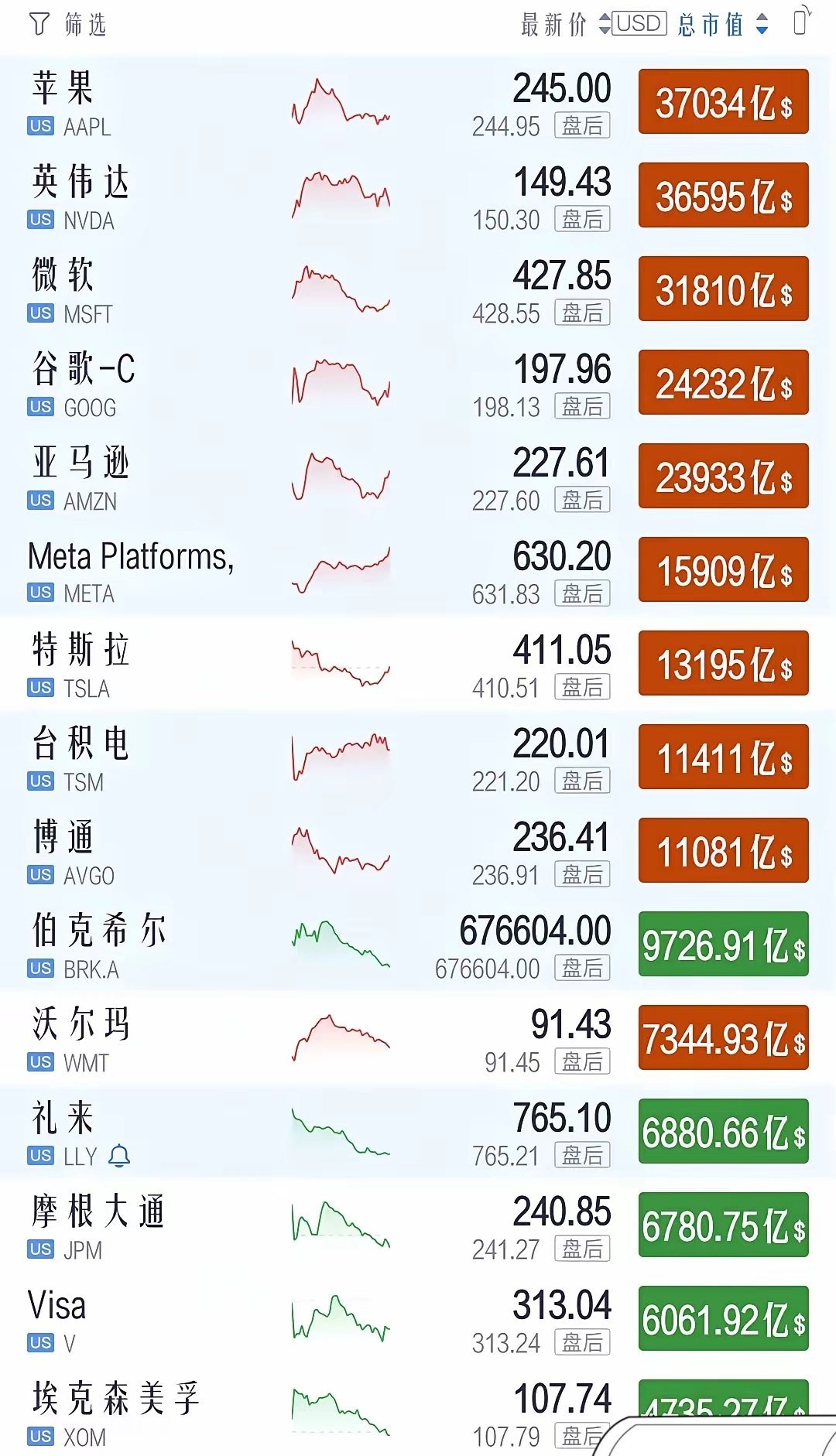Open 伯克希尔 BRK.A stock row
Viewport: 836px width, 1456px height.
(418, 945)
